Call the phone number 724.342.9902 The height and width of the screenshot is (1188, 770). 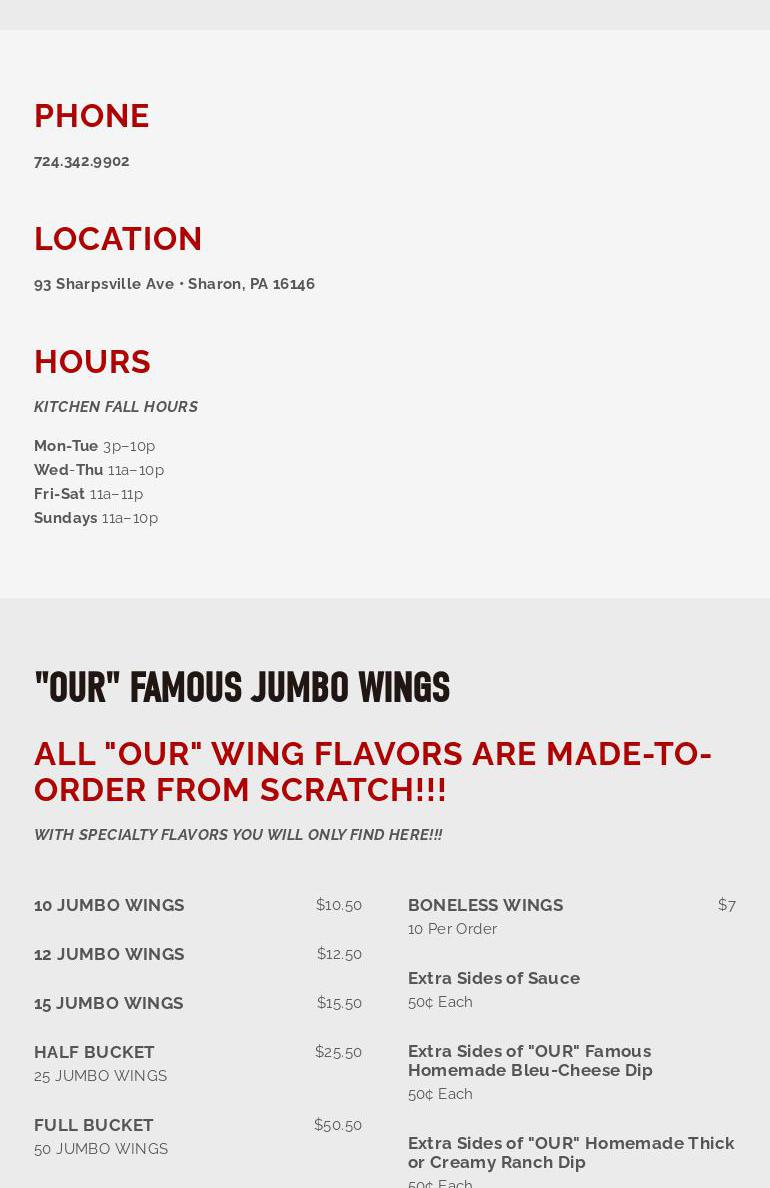[82, 161]
